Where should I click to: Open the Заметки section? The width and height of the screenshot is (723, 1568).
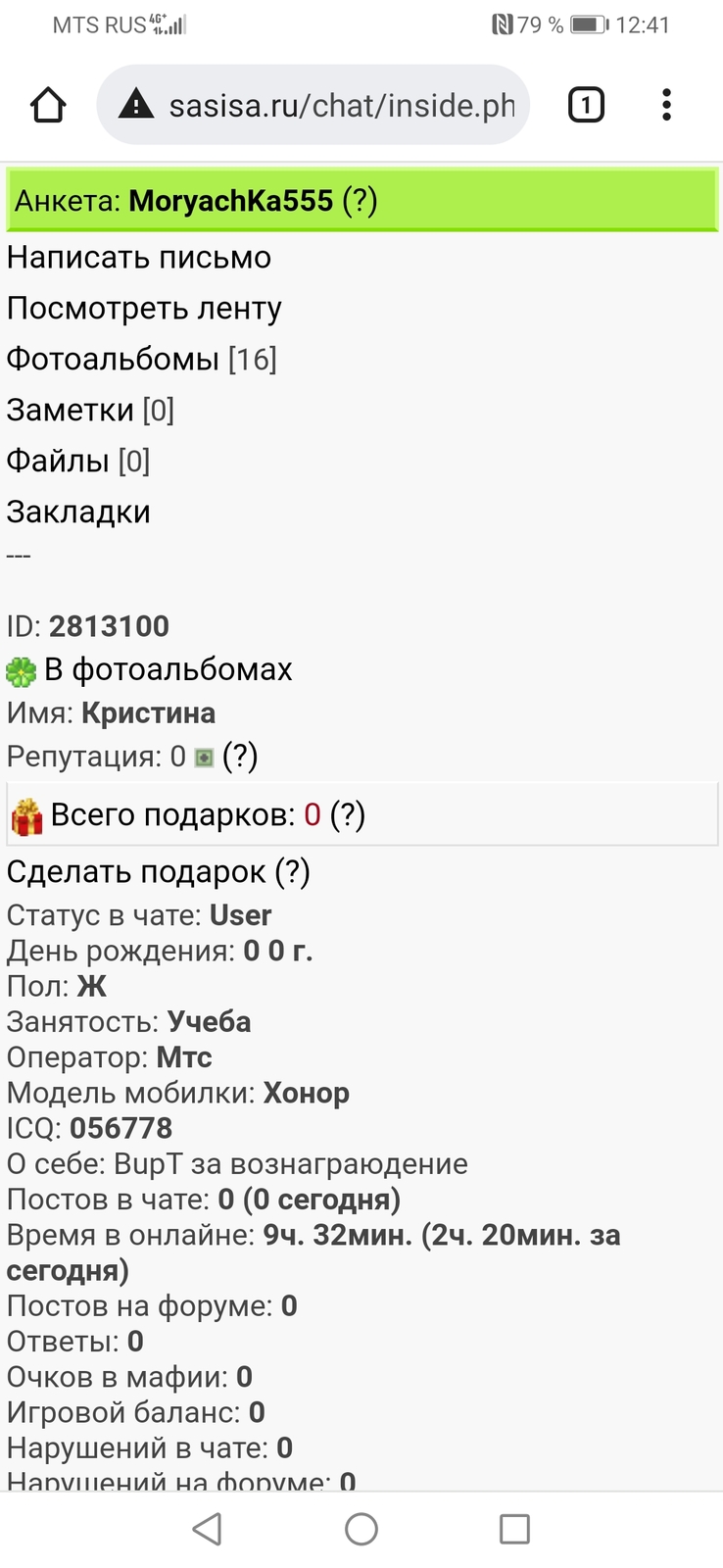point(71,411)
